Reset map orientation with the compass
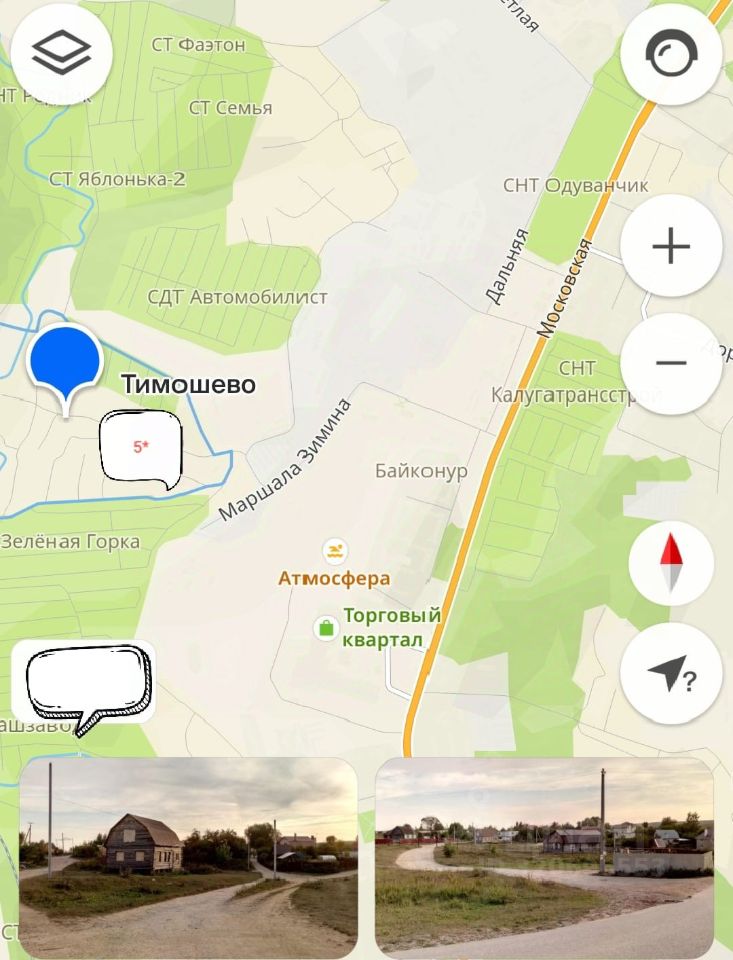Viewport: 733px width, 960px height. pyautogui.click(x=671, y=563)
